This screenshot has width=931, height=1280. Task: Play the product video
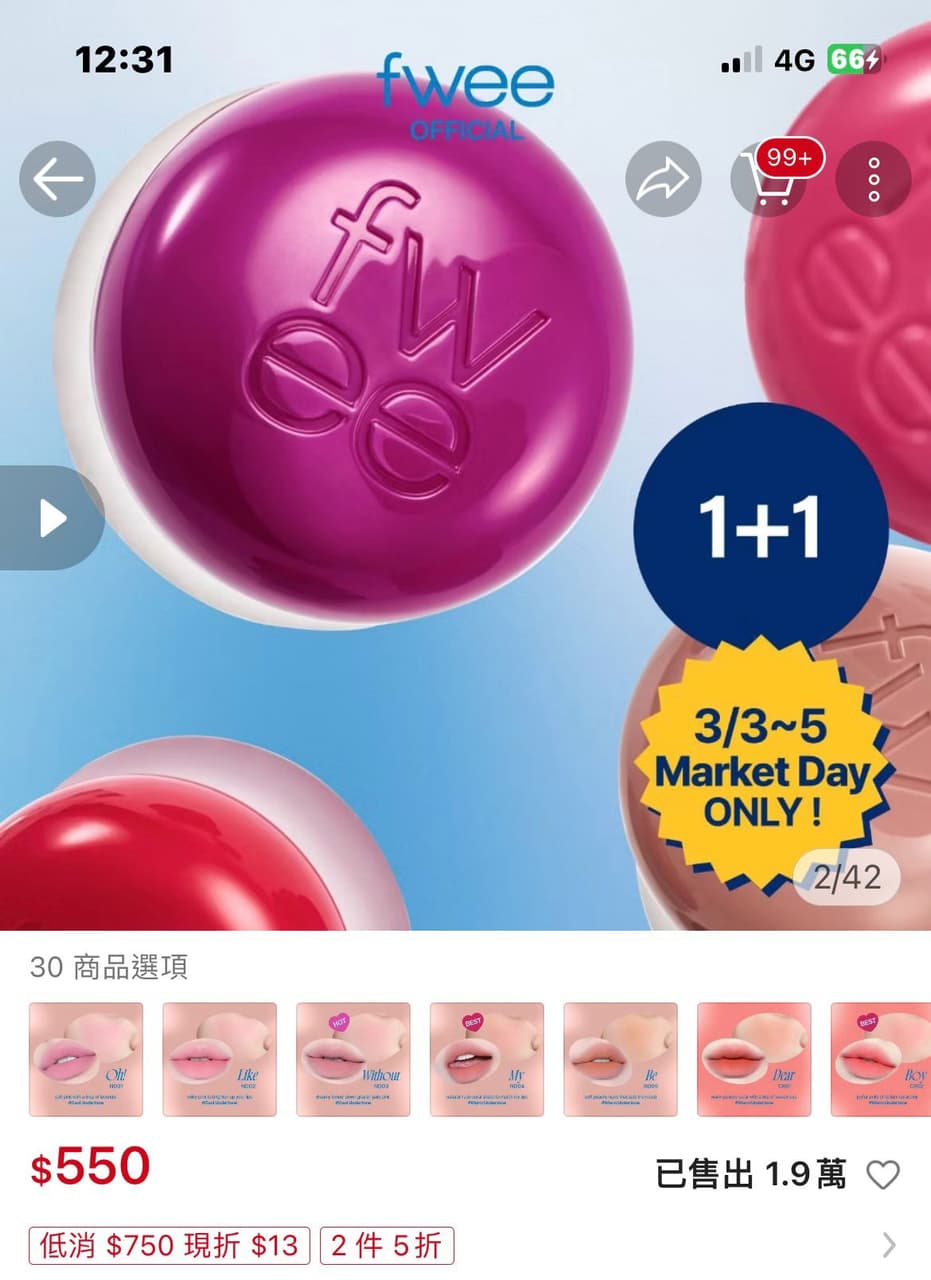click(x=50, y=518)
